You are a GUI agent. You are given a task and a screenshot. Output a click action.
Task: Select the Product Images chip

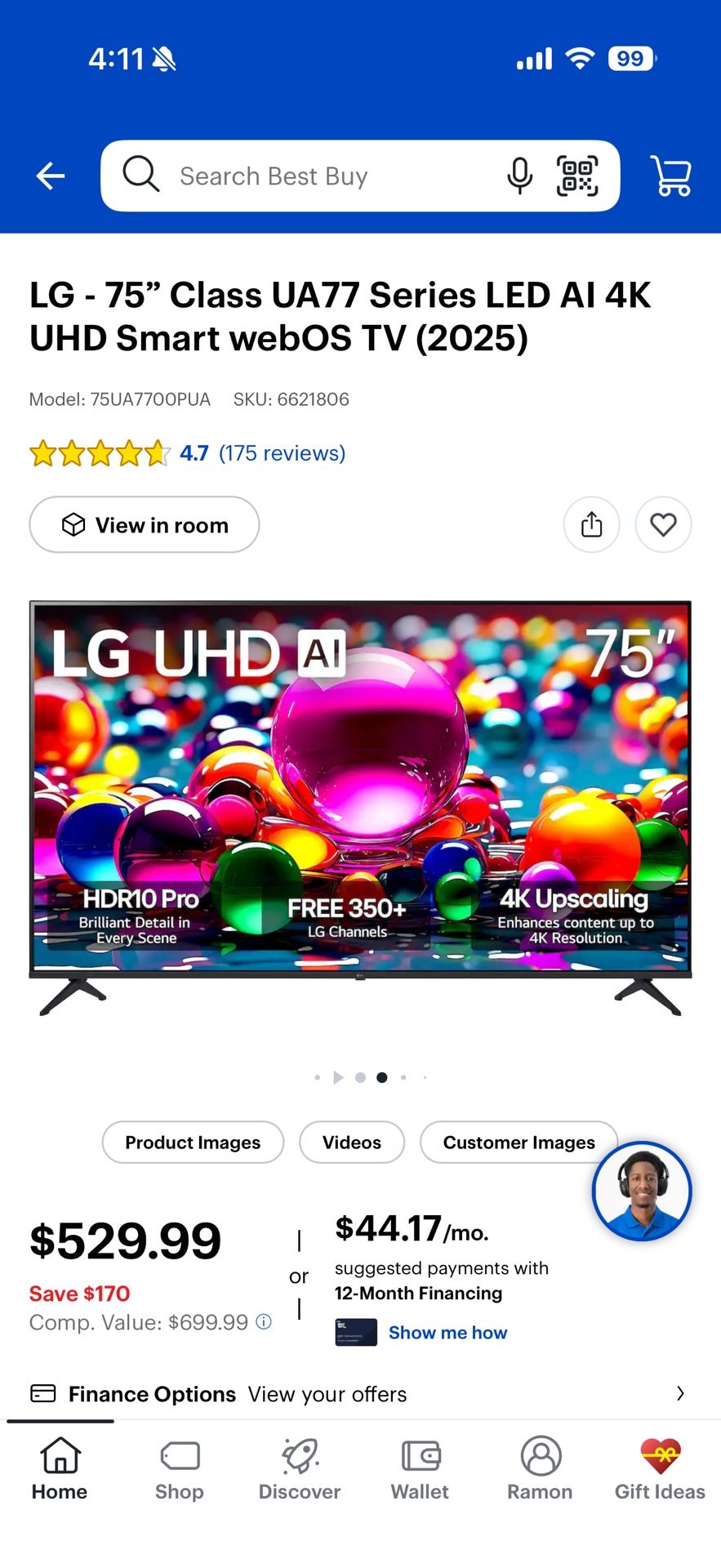click(x=193, y=1142)
